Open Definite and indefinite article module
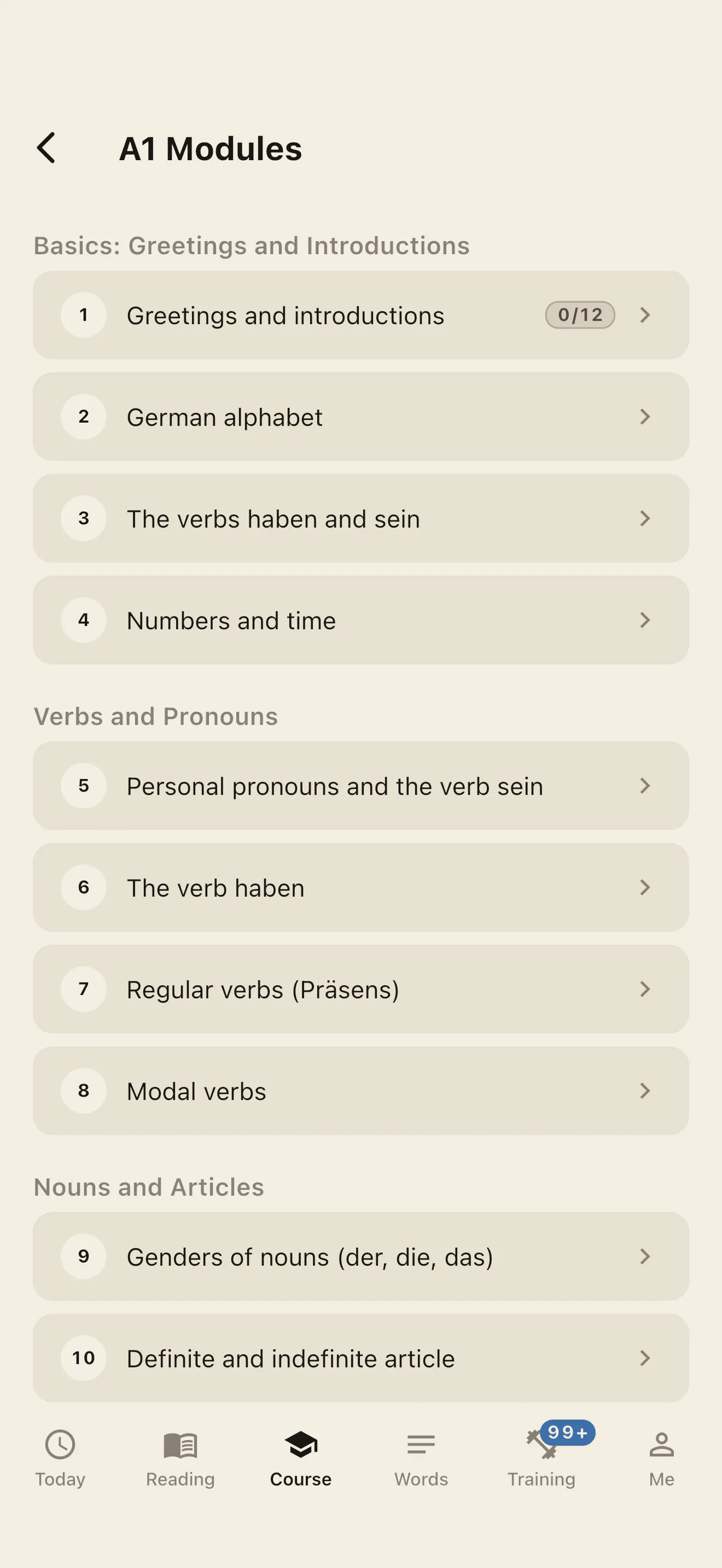Viewport: 722px width, 1568px height. (x=361, y=1358)
